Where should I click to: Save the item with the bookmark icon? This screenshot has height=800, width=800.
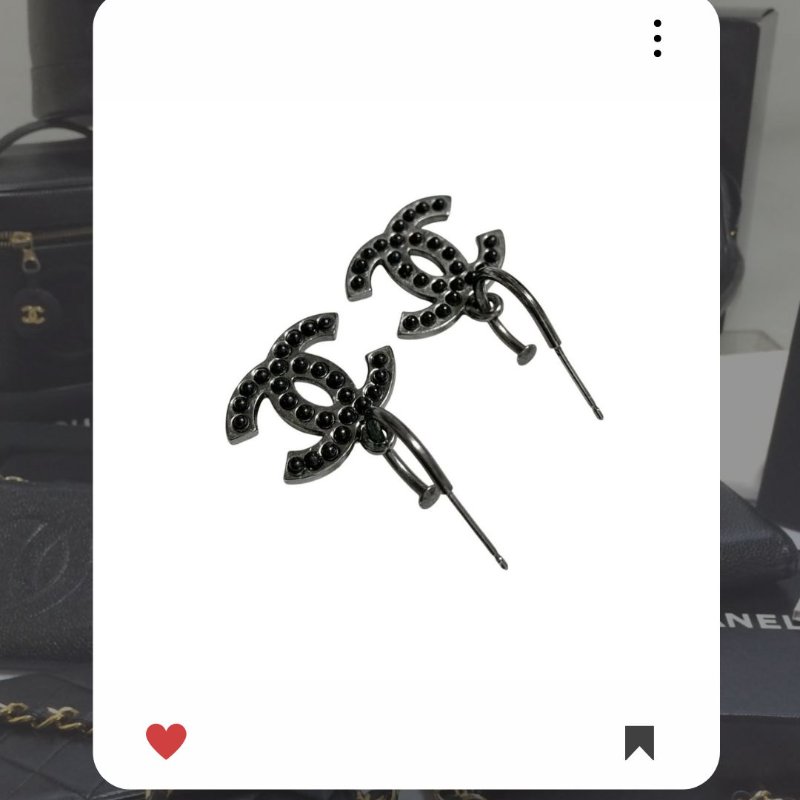point(639,742)
